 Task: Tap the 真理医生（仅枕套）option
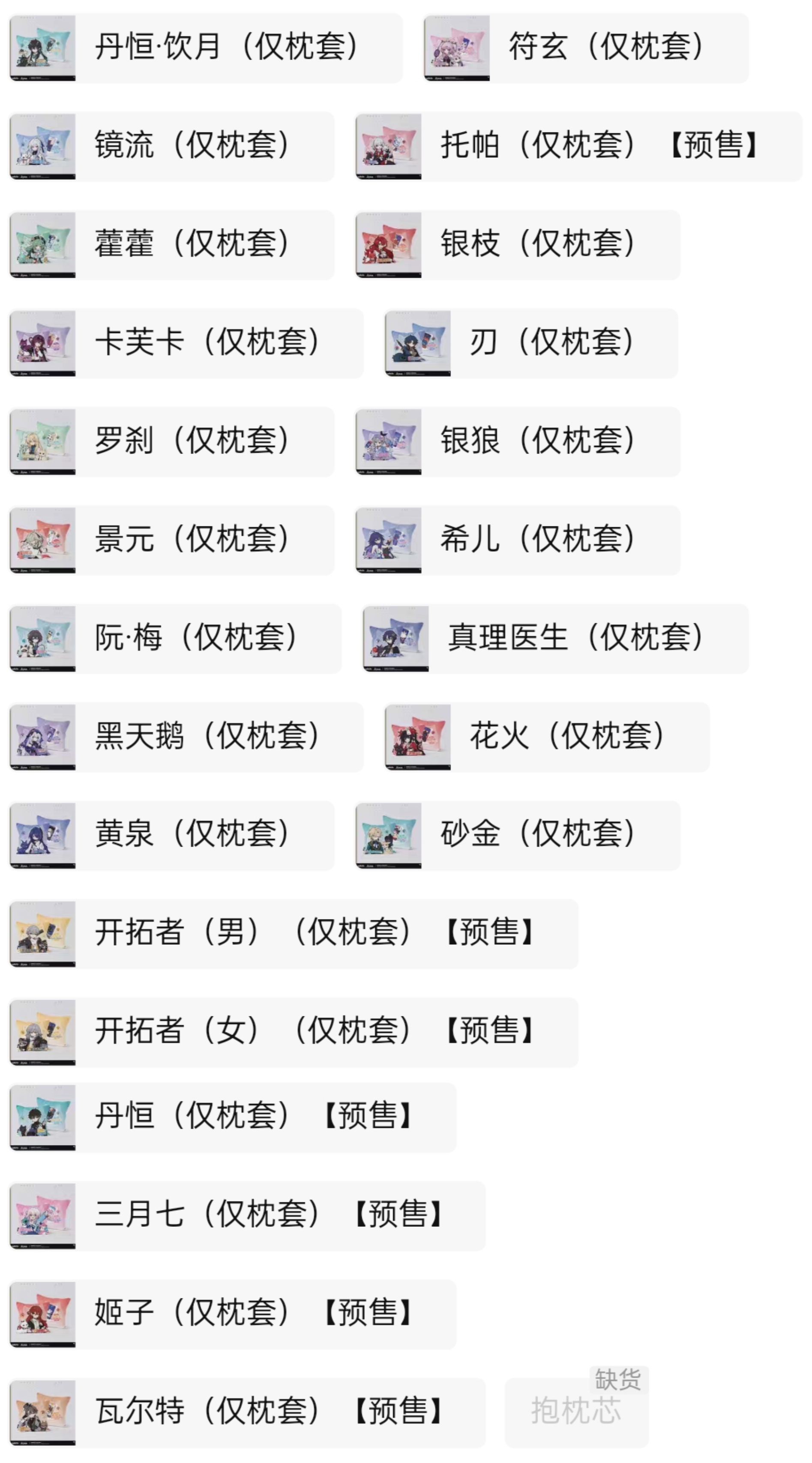(556, 639)
